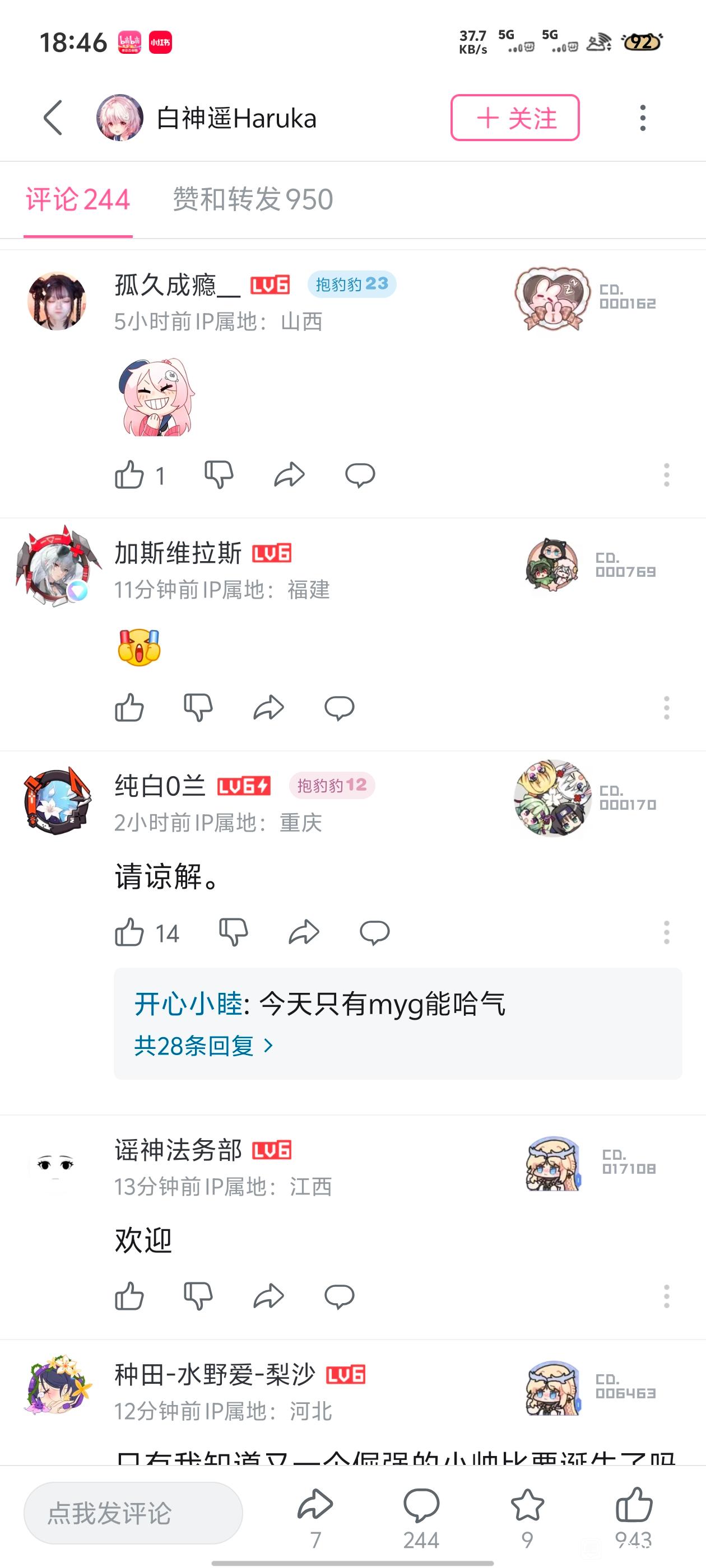The image size is (706, 1568).
Task: Go back using the top arrow
Action: pos(53,118)
